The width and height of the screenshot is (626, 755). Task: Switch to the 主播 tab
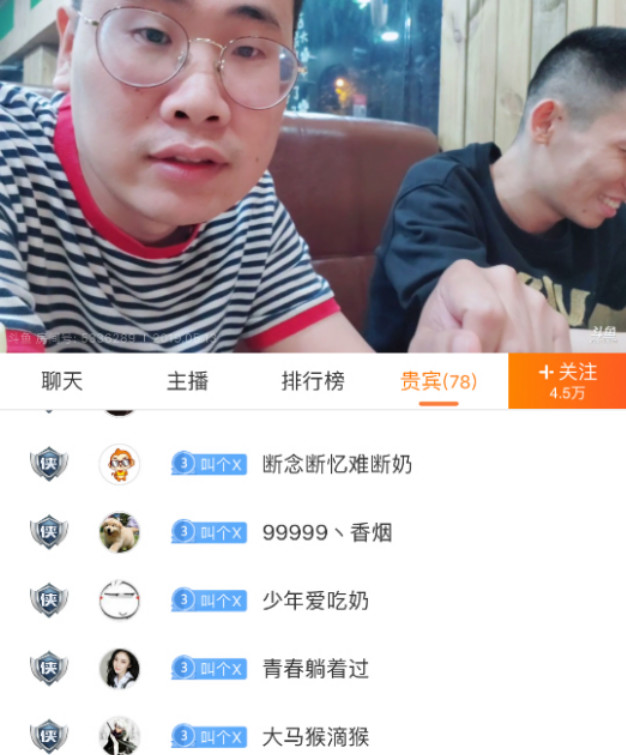click(187, 381)
